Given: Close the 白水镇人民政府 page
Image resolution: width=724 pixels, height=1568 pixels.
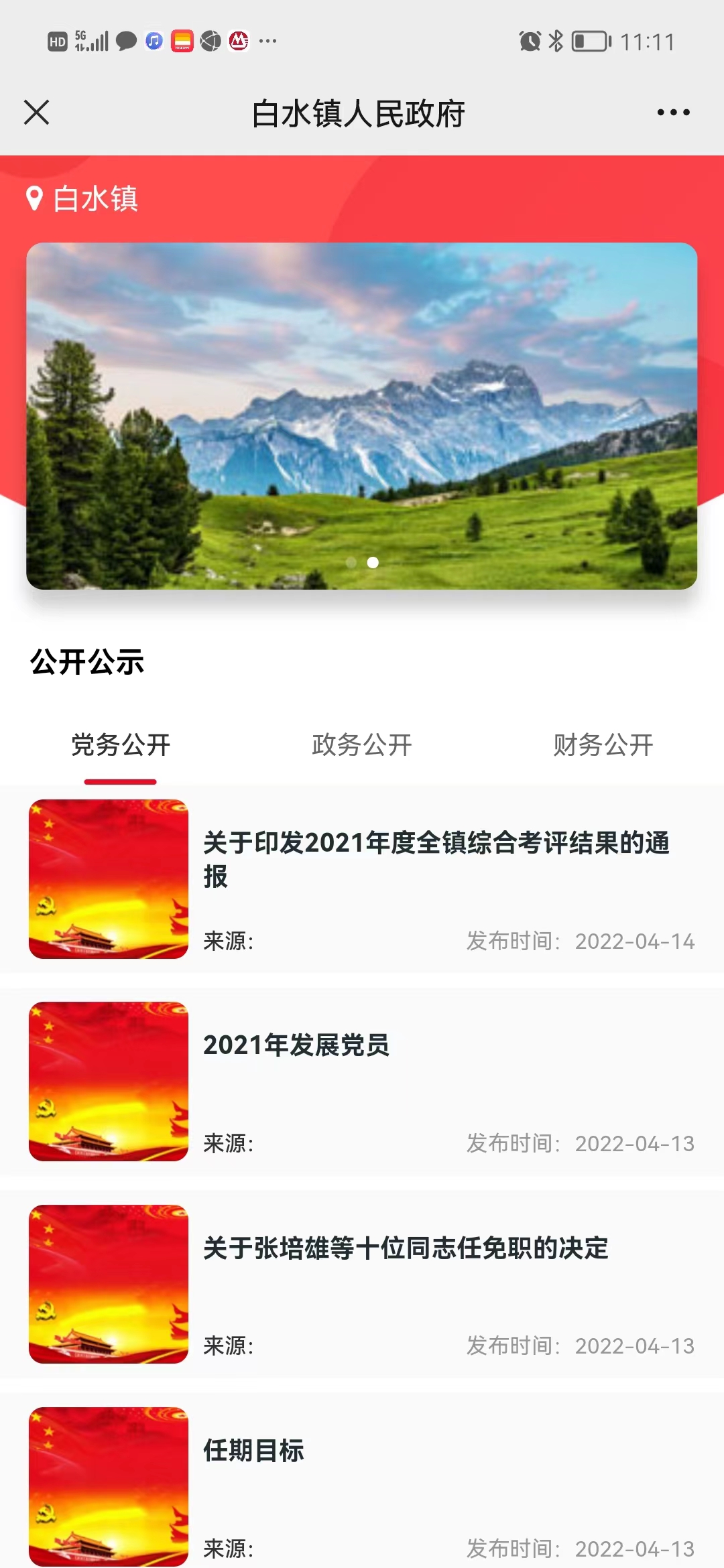Looking at the screenshot, I should tap(37, 113).
